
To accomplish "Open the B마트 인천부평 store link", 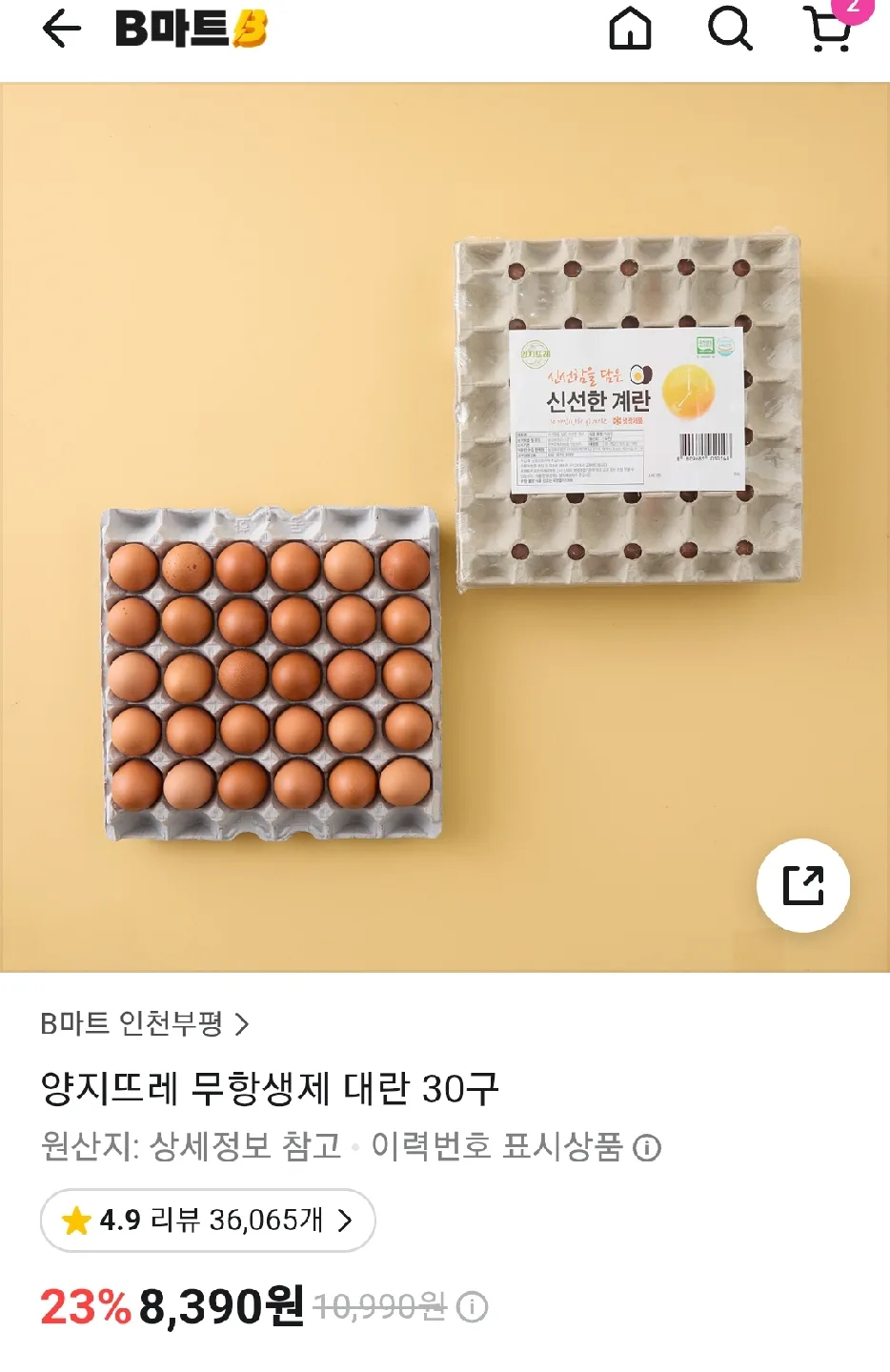I will (145, 1024).
